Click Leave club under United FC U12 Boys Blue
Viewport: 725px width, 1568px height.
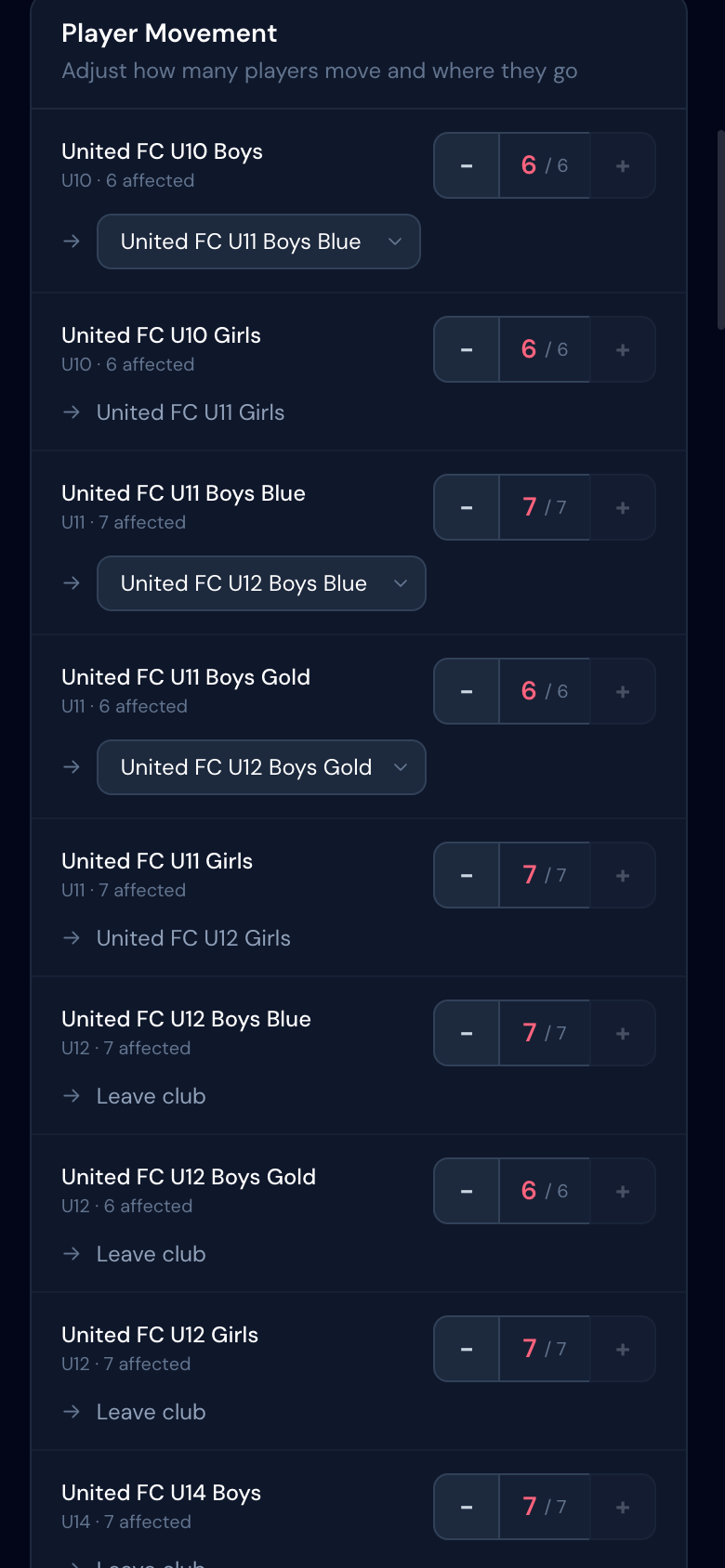151,1095
